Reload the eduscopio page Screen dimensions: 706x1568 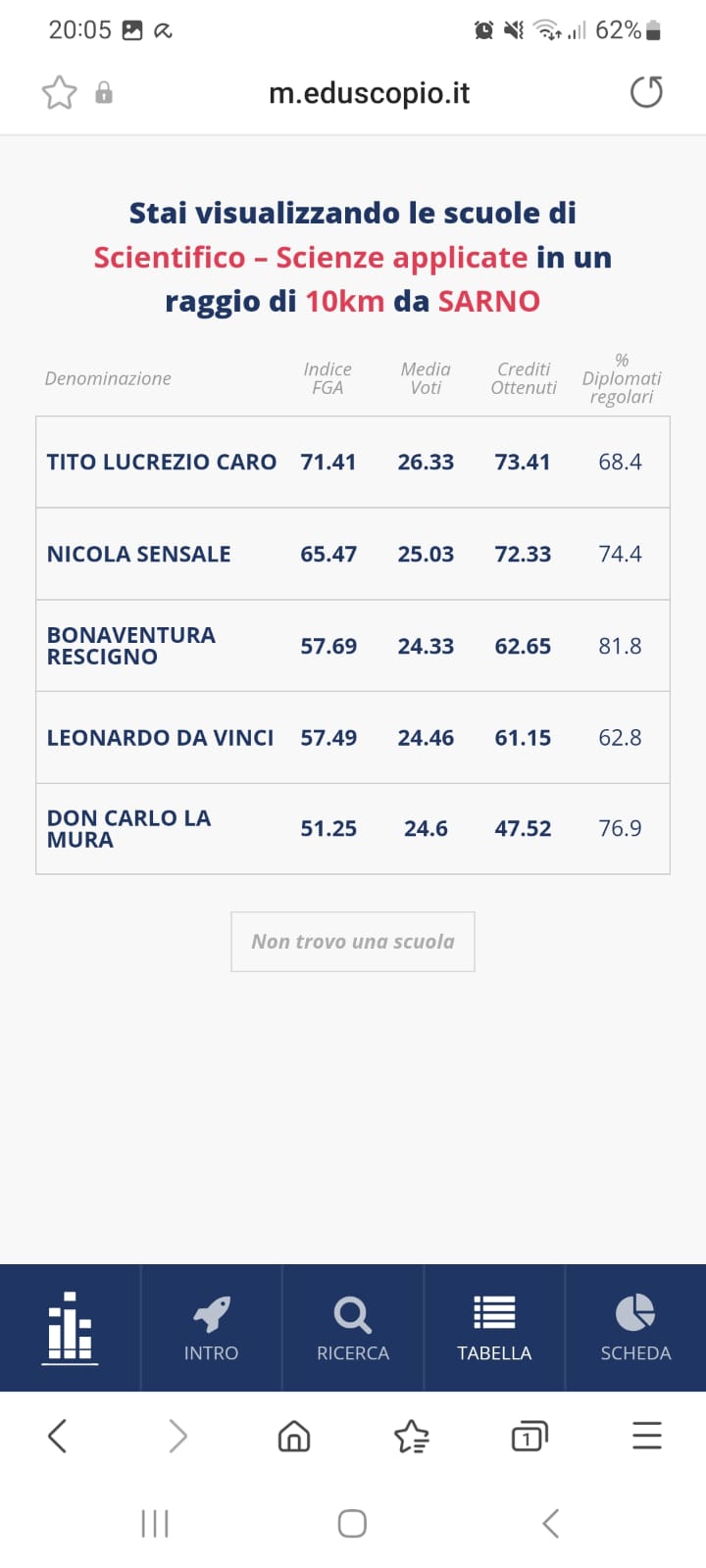646,92
